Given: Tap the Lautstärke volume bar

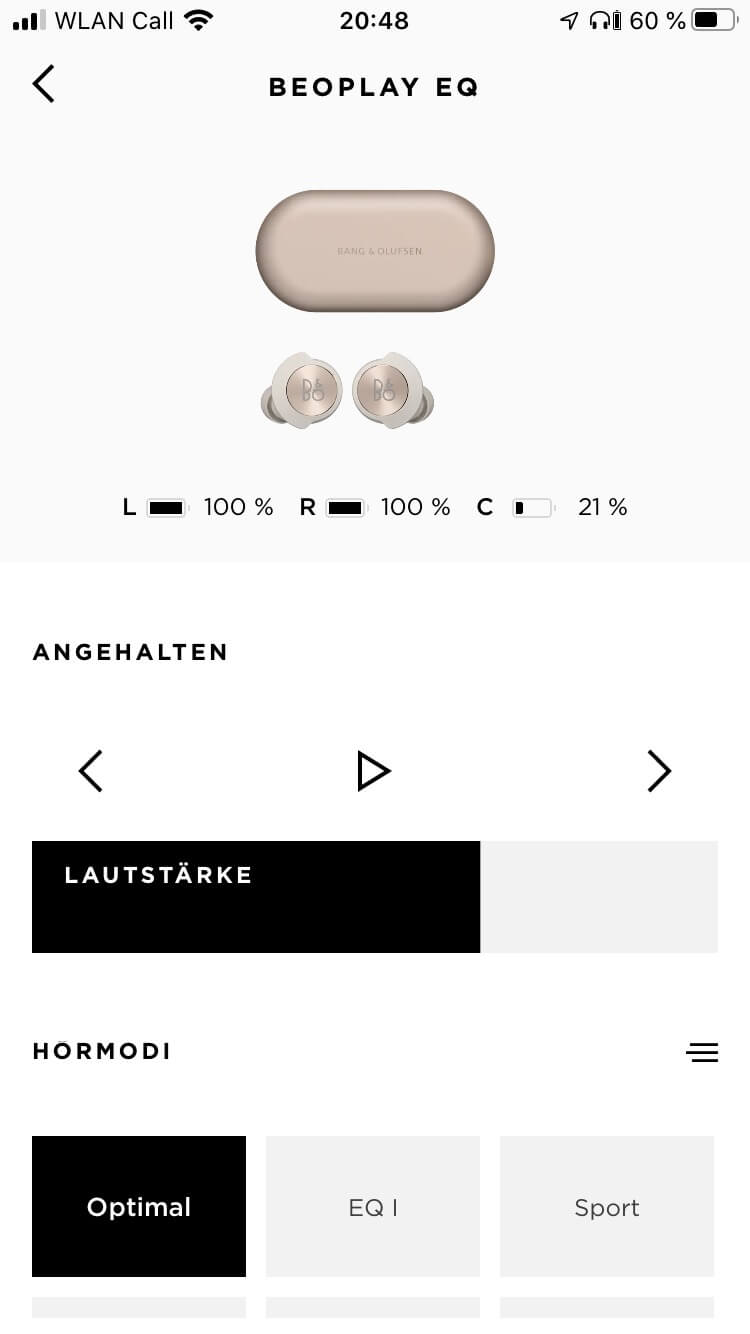Looking at the screenshot, I should tap(374, 897).
